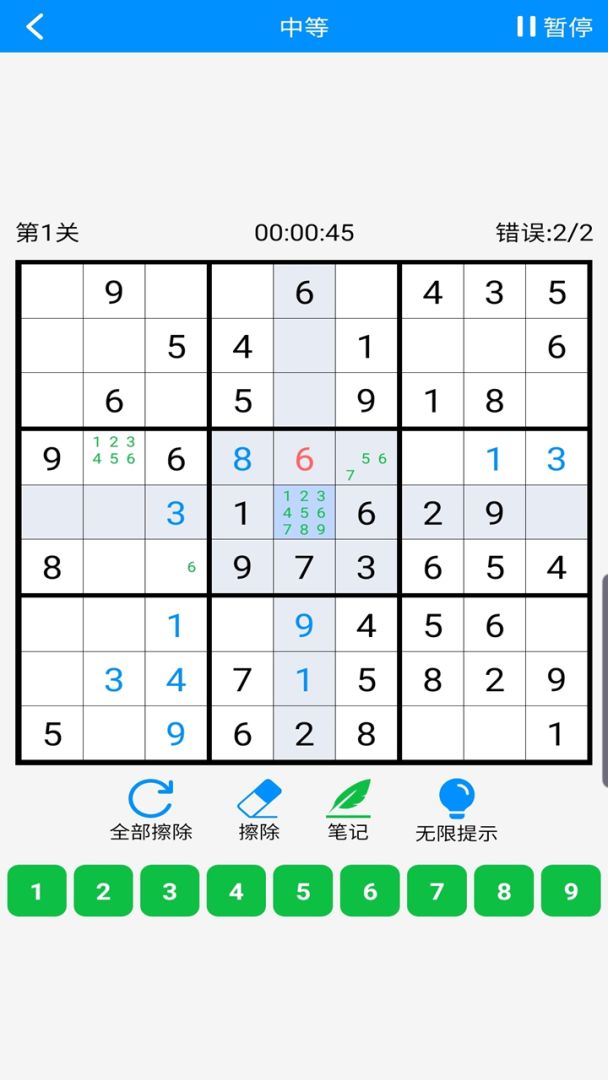This screenshot has width=608, height=1080.
Task: Enter number 3 from the keypad
Action: [x=170, y=891]
